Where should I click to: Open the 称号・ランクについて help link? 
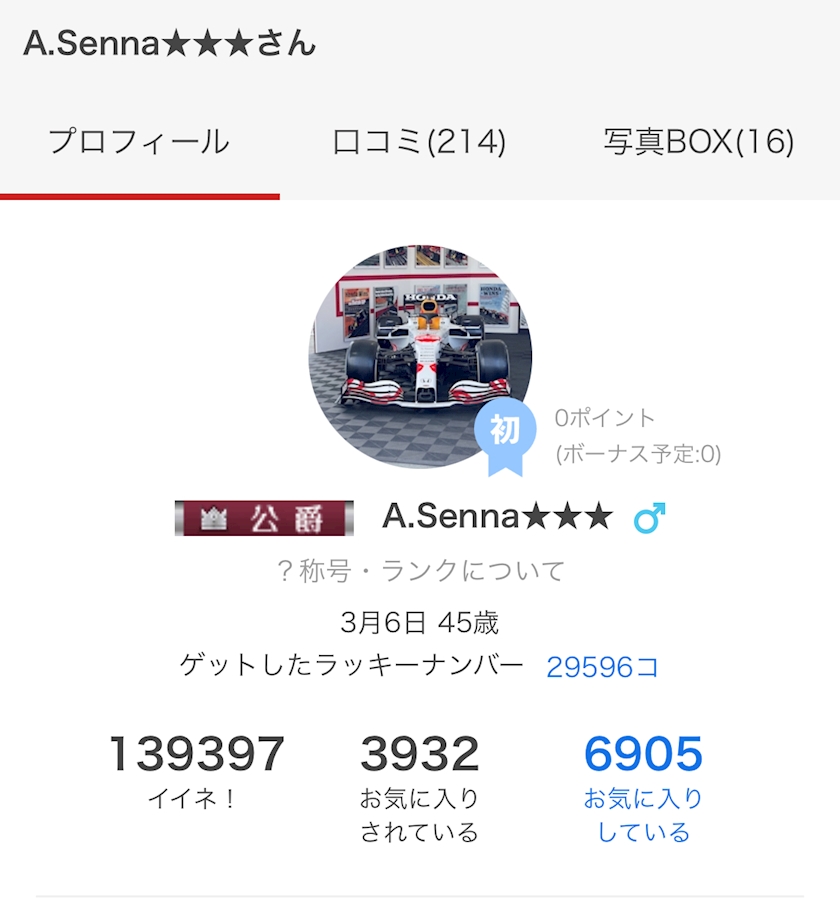(420, 571)
